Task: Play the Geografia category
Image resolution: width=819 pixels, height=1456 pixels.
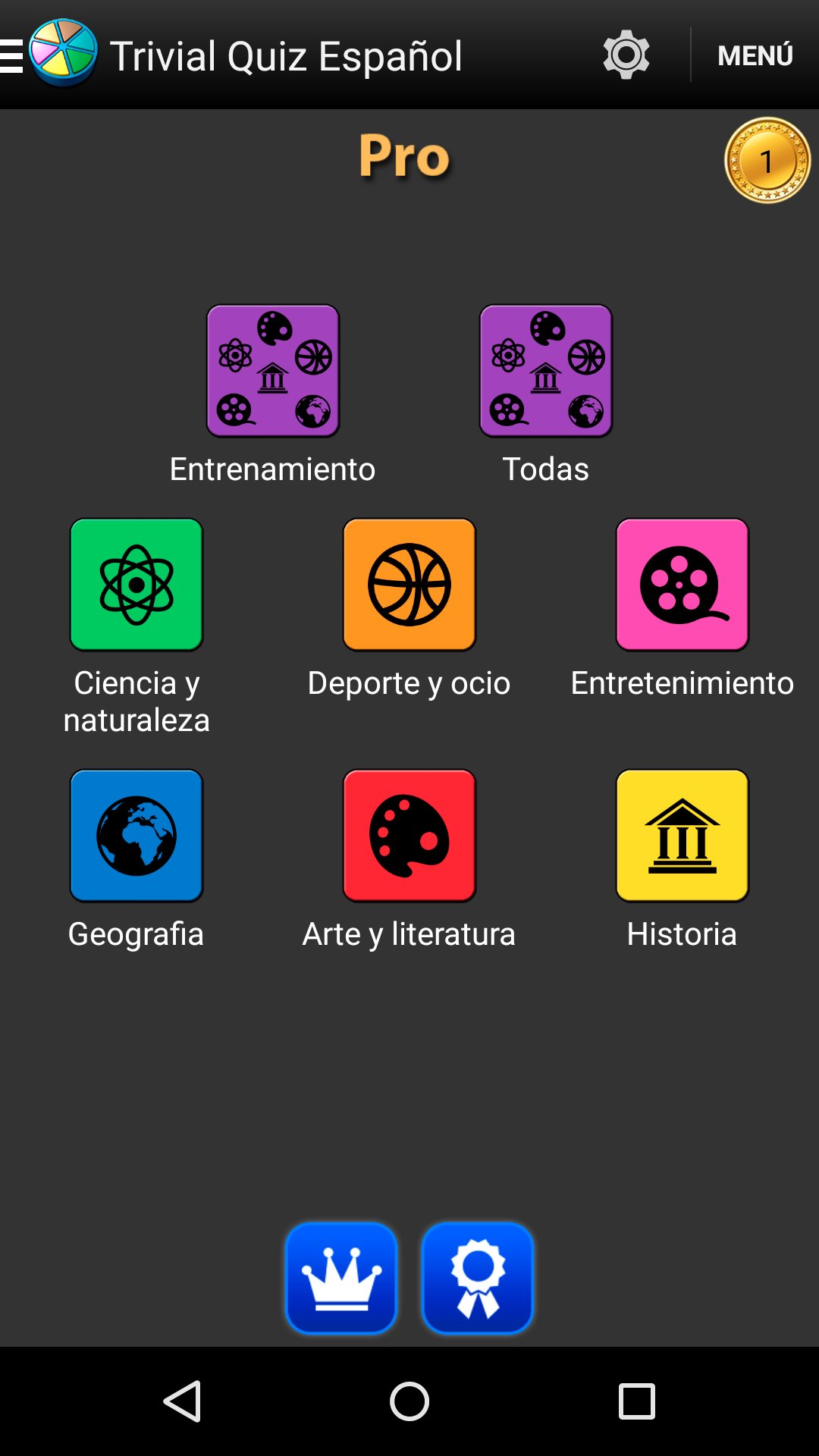Action: pyautogui.click(x=136, y=836)
